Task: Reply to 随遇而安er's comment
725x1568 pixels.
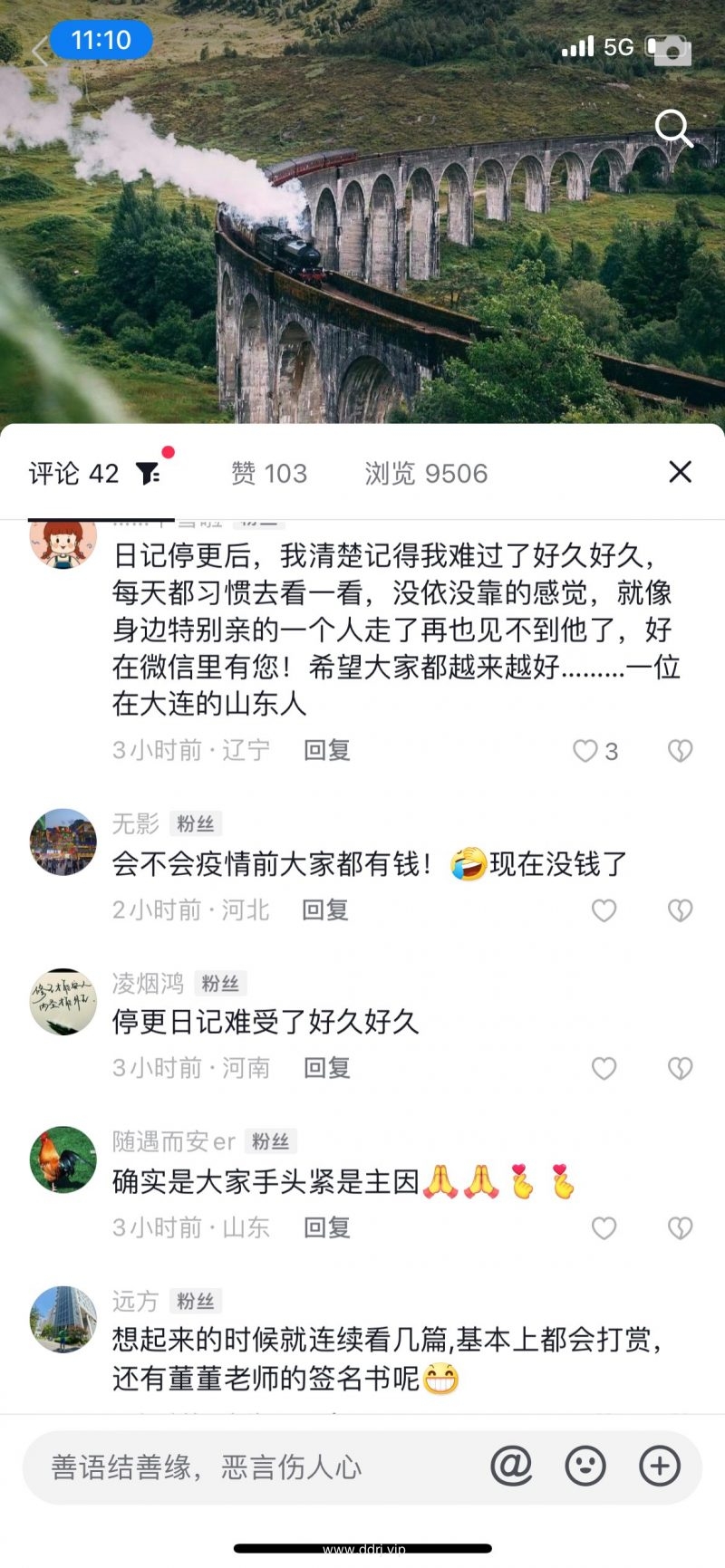Action: (x=327, y=1227)
